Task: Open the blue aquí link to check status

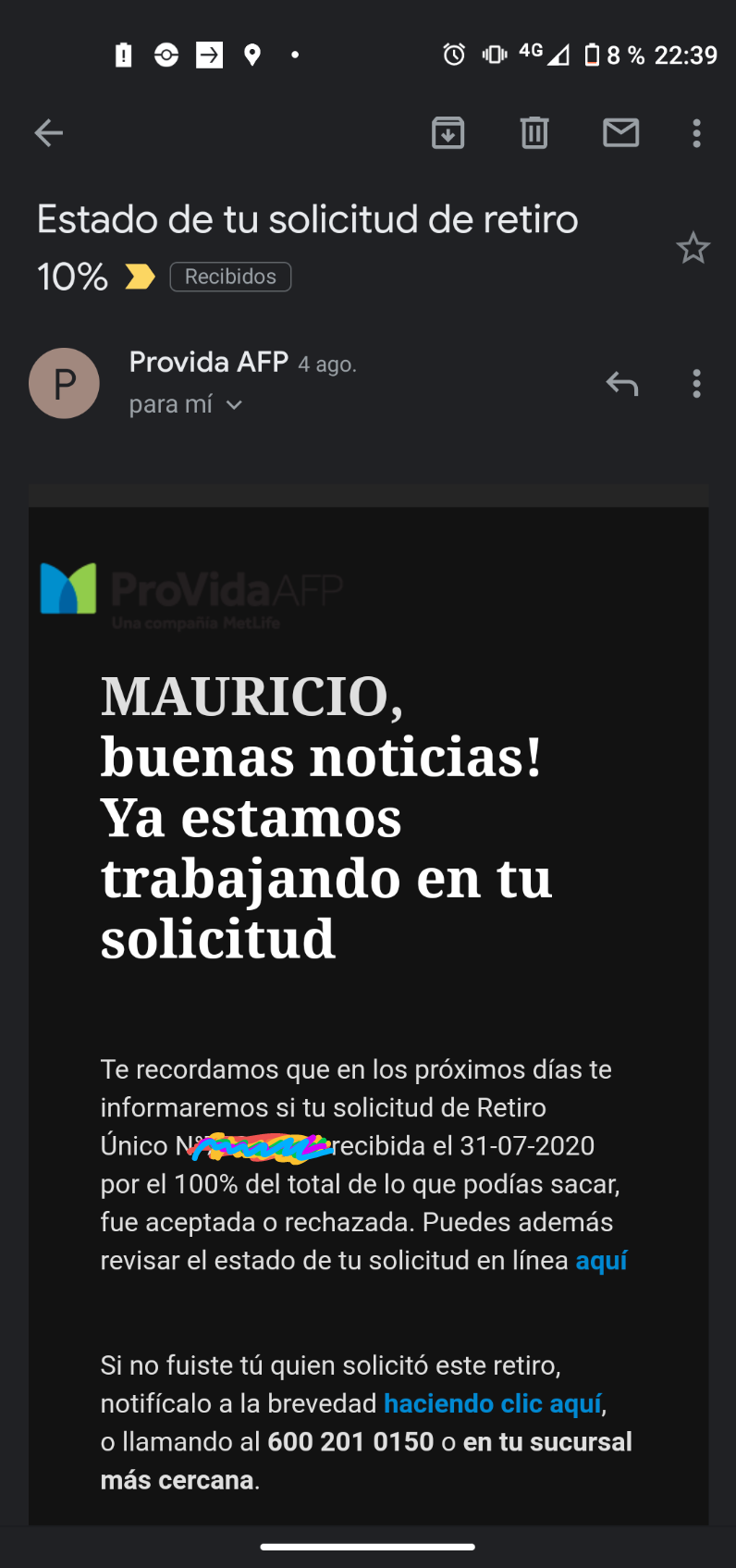Action: [x=601, y=1261]
